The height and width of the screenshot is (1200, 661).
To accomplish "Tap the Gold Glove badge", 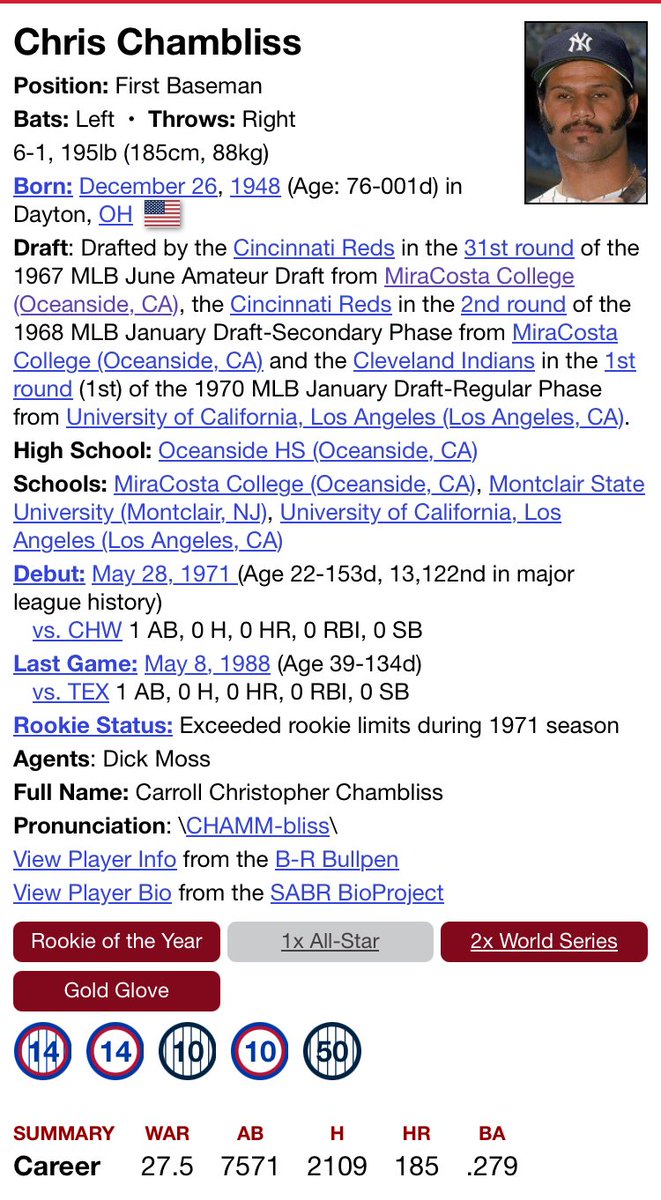I will 116,990.
